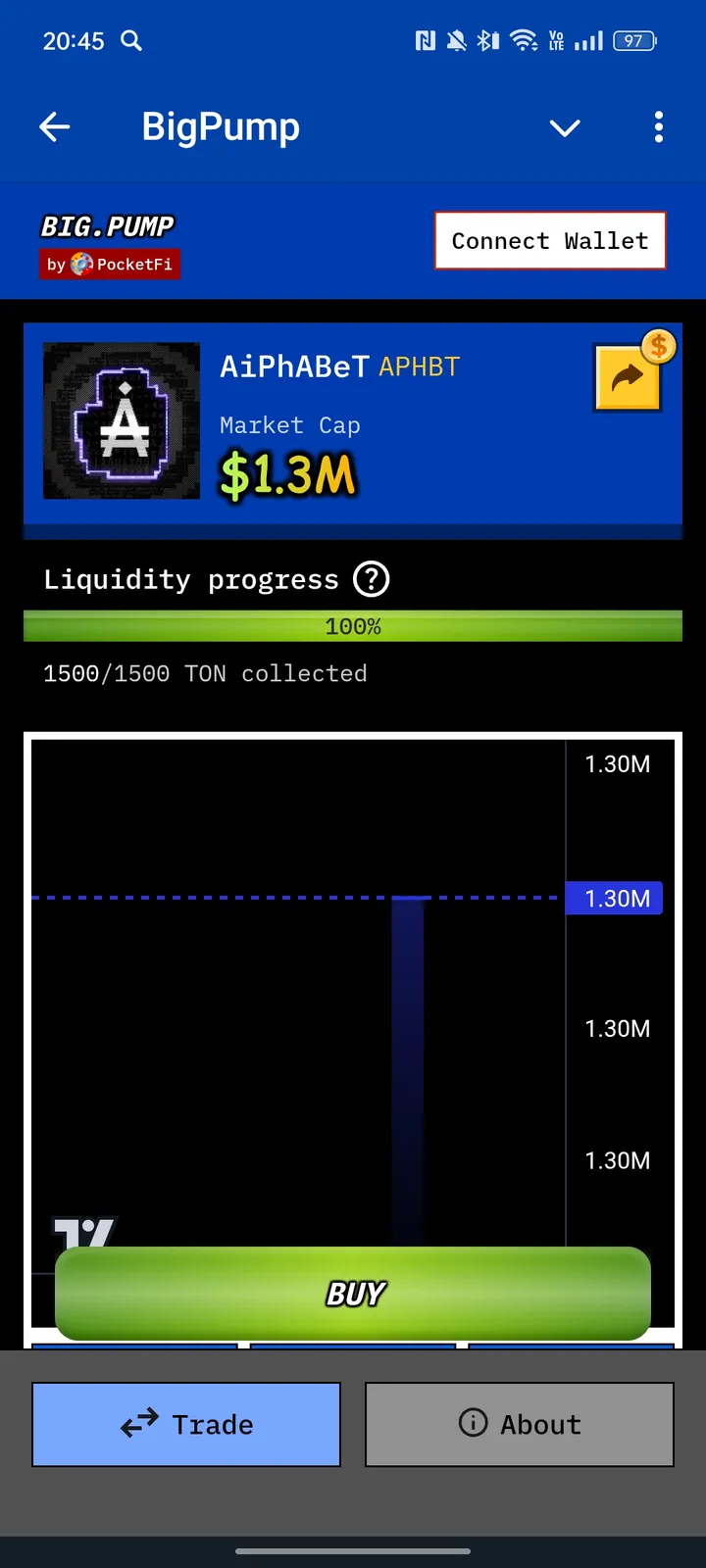Switch to the About tab
Image resolution: width=706 pixels, height=1568 pixels.
click(x=520, y=1424)
